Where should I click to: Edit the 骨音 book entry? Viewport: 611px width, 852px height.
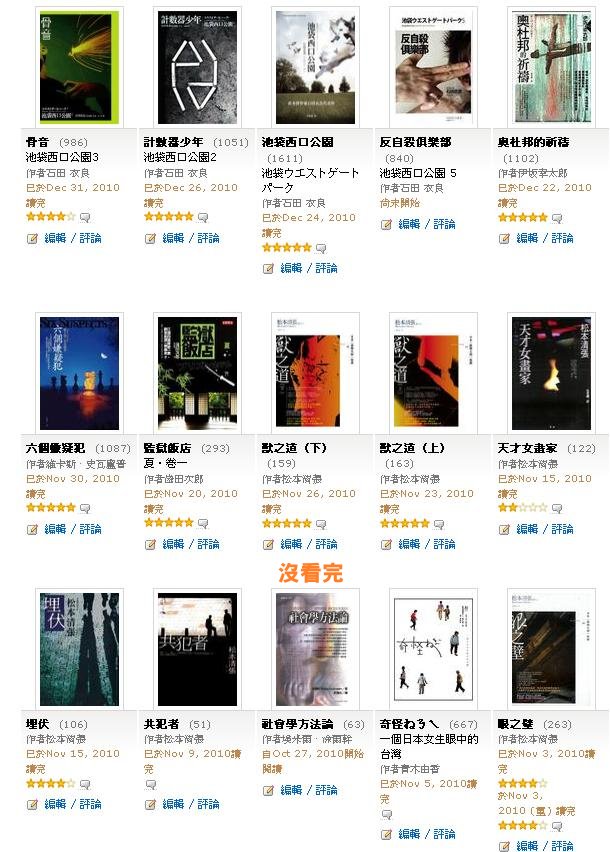click(55, 238)
